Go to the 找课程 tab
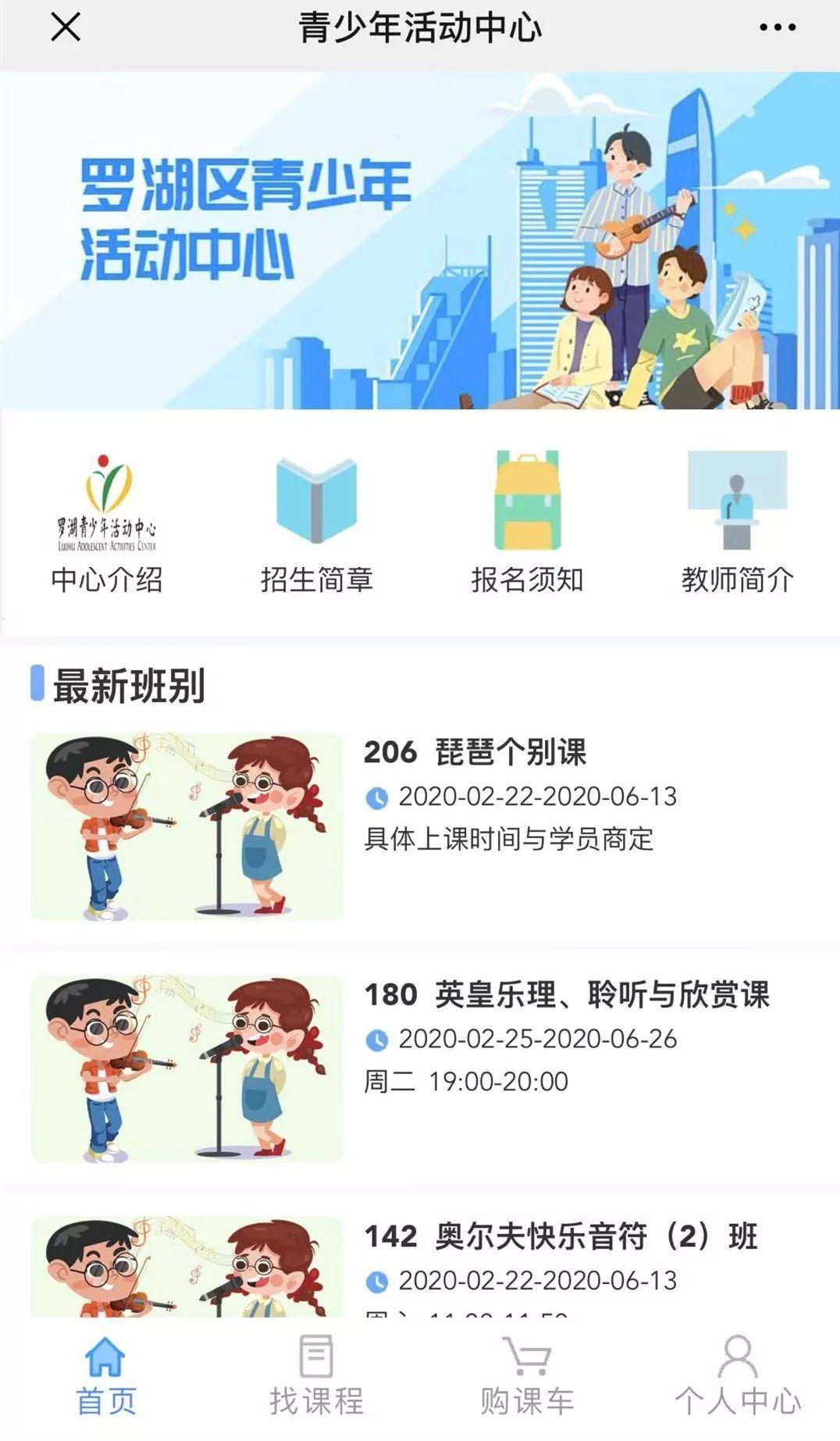 (x=316, y=1379)
